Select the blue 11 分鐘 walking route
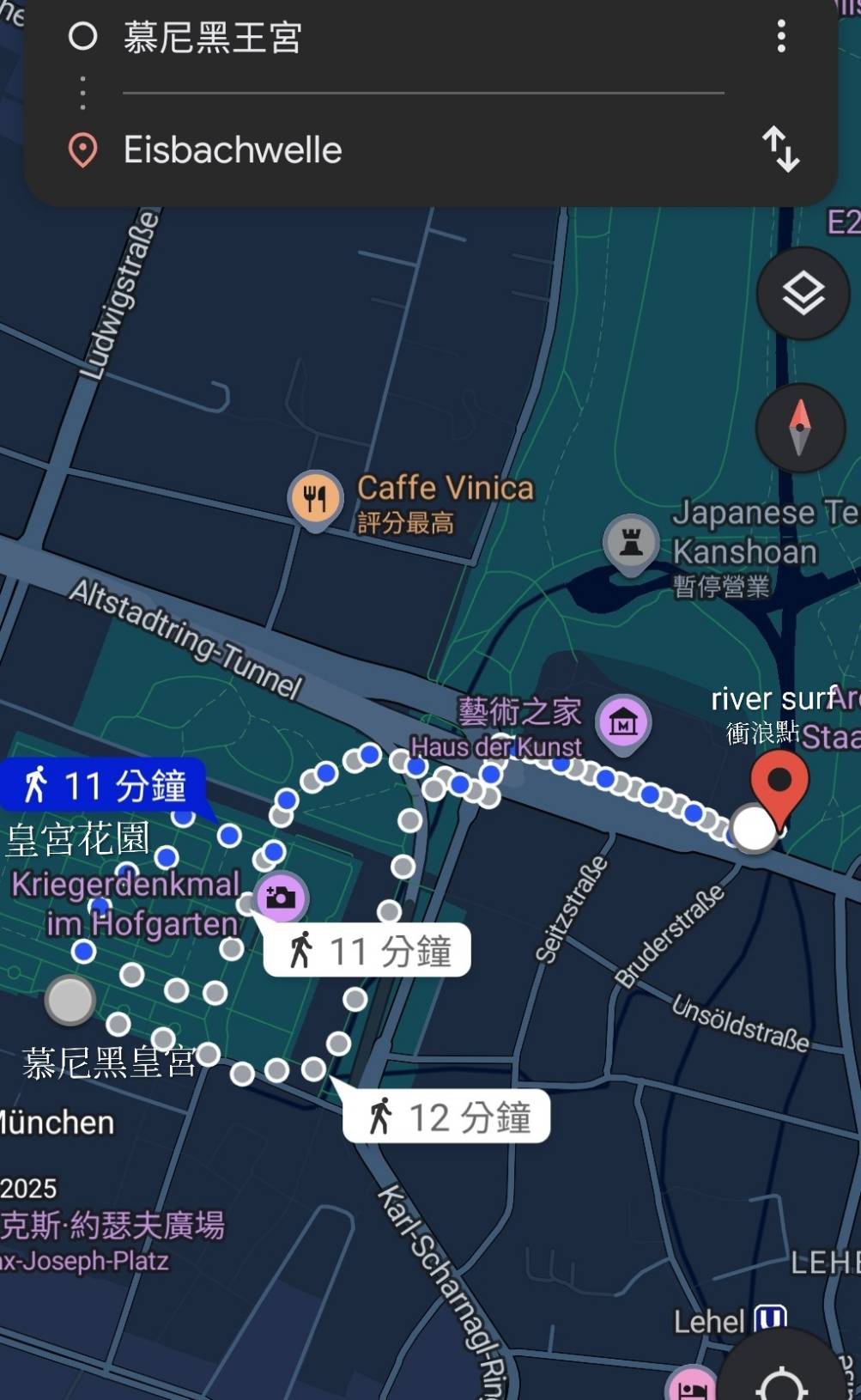 [105, 785]
